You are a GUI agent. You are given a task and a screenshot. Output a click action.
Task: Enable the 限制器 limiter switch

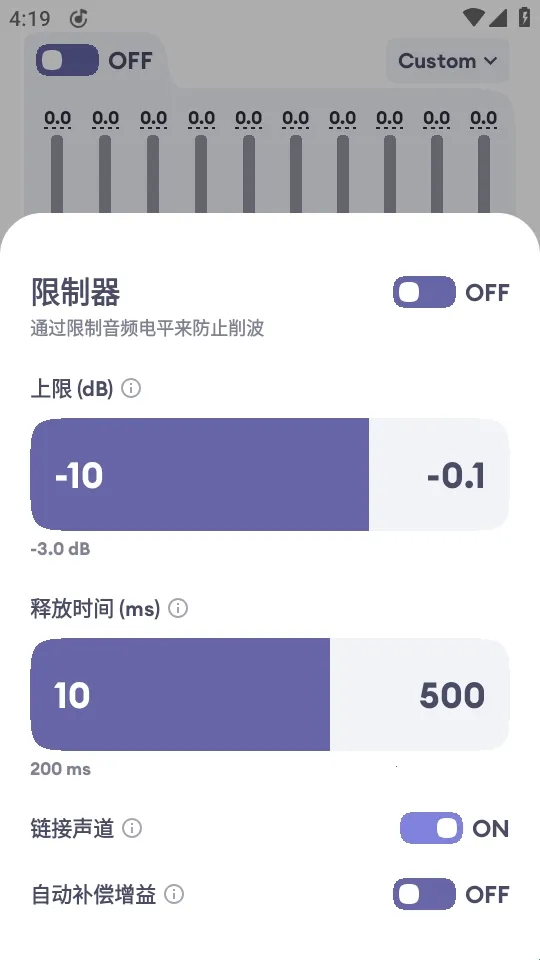[x=424, y=292]
